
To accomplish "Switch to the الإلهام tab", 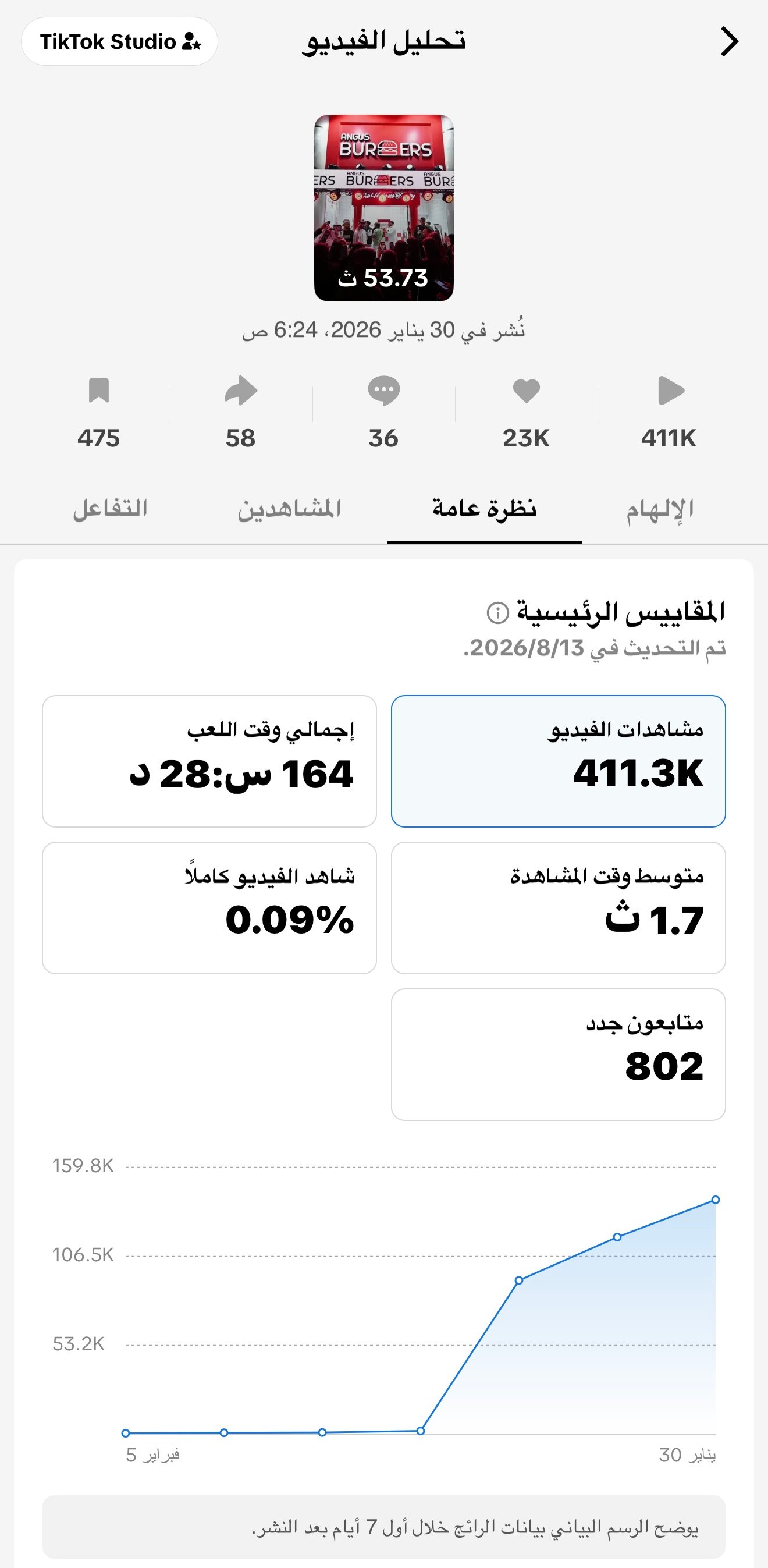I will [660, 509].
